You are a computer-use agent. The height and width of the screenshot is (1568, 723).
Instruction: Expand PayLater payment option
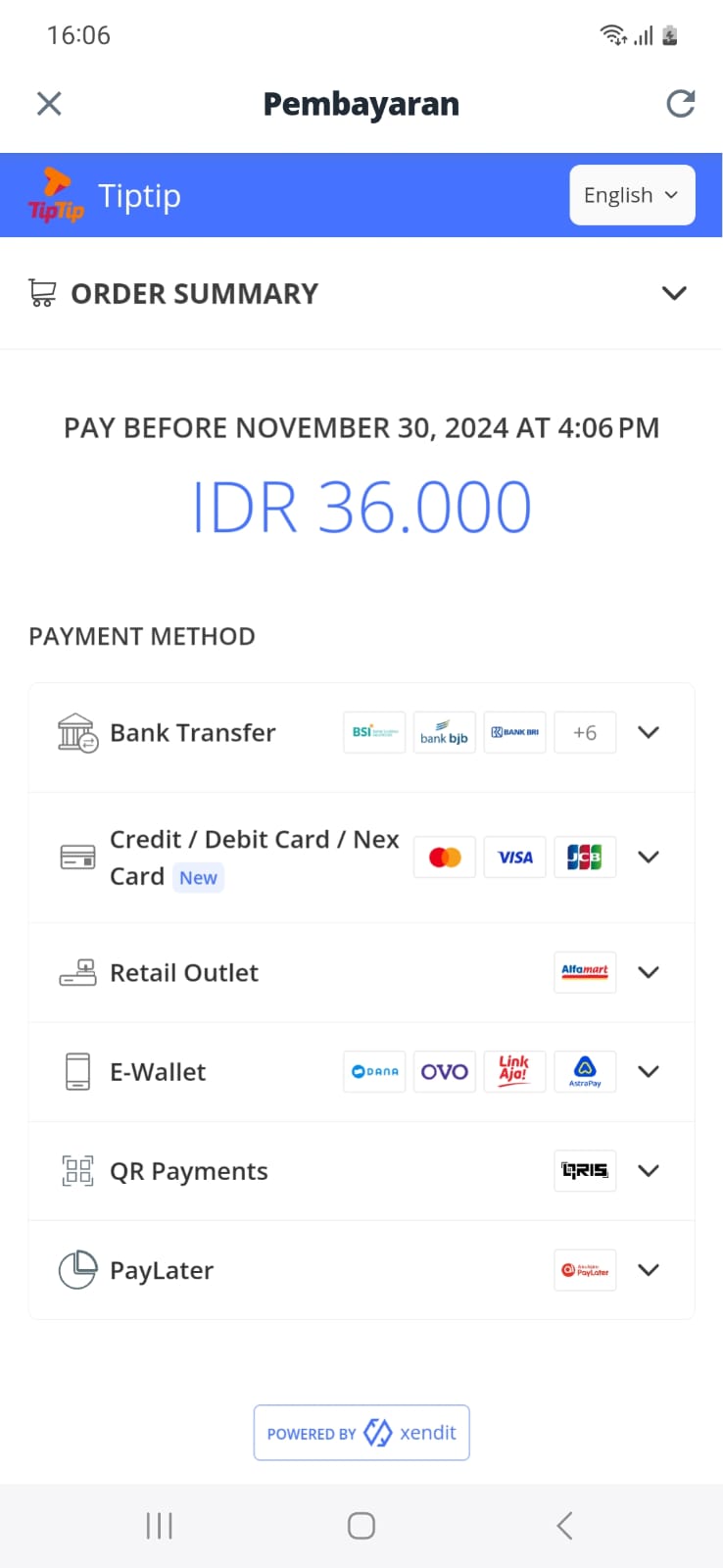tap(648, 1270)
